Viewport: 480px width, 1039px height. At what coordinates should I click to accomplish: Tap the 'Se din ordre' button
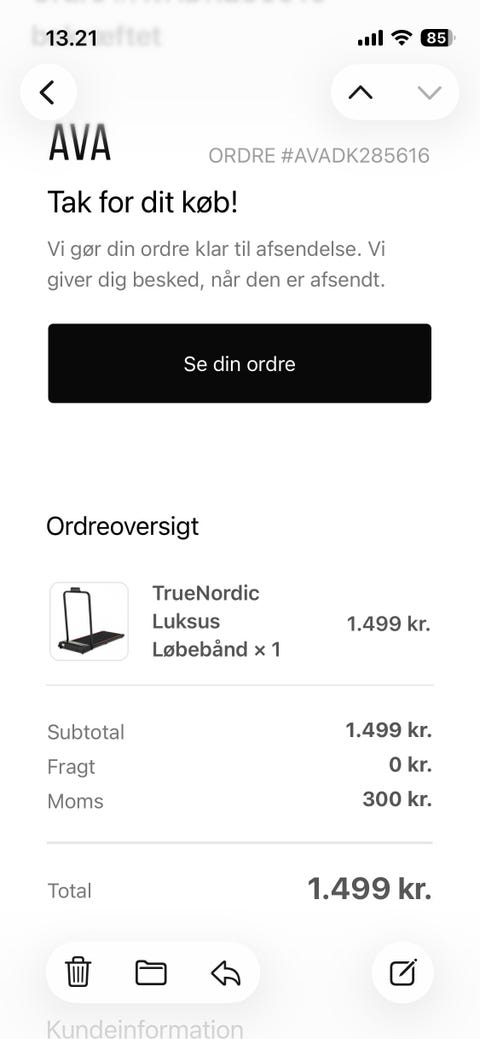[x=239, y=363]
